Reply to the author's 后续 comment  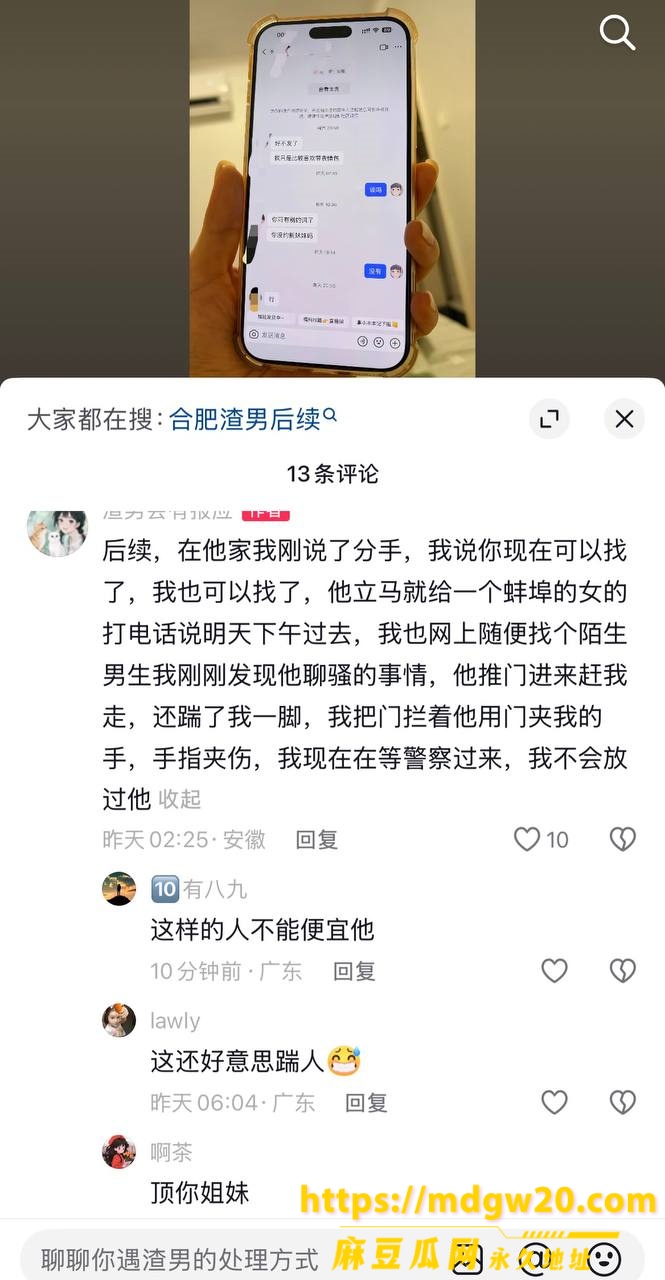[x=317, y=840]
